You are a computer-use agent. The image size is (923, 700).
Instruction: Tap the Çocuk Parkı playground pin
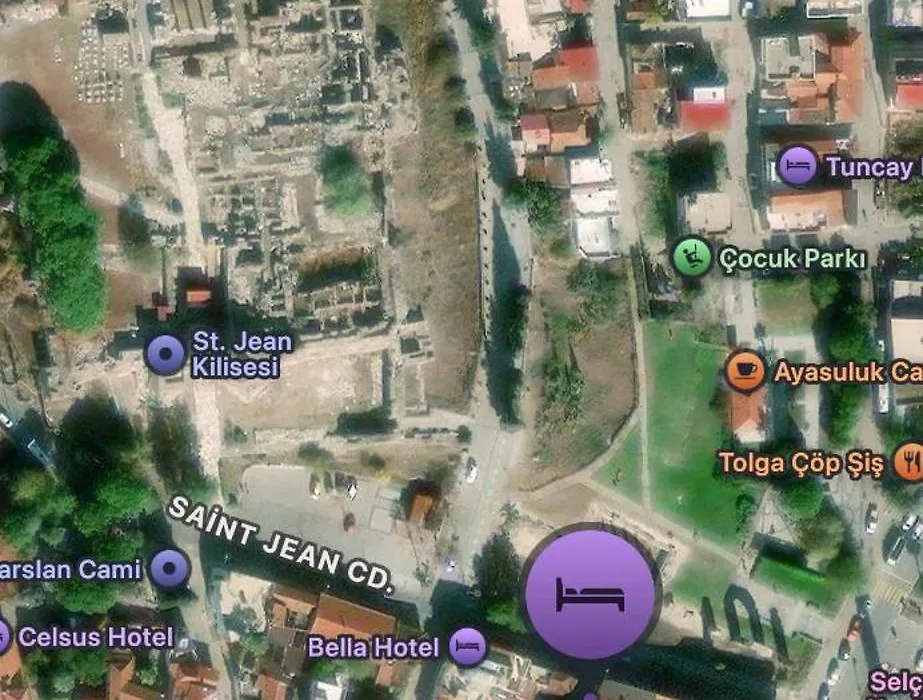coord(691,258)
